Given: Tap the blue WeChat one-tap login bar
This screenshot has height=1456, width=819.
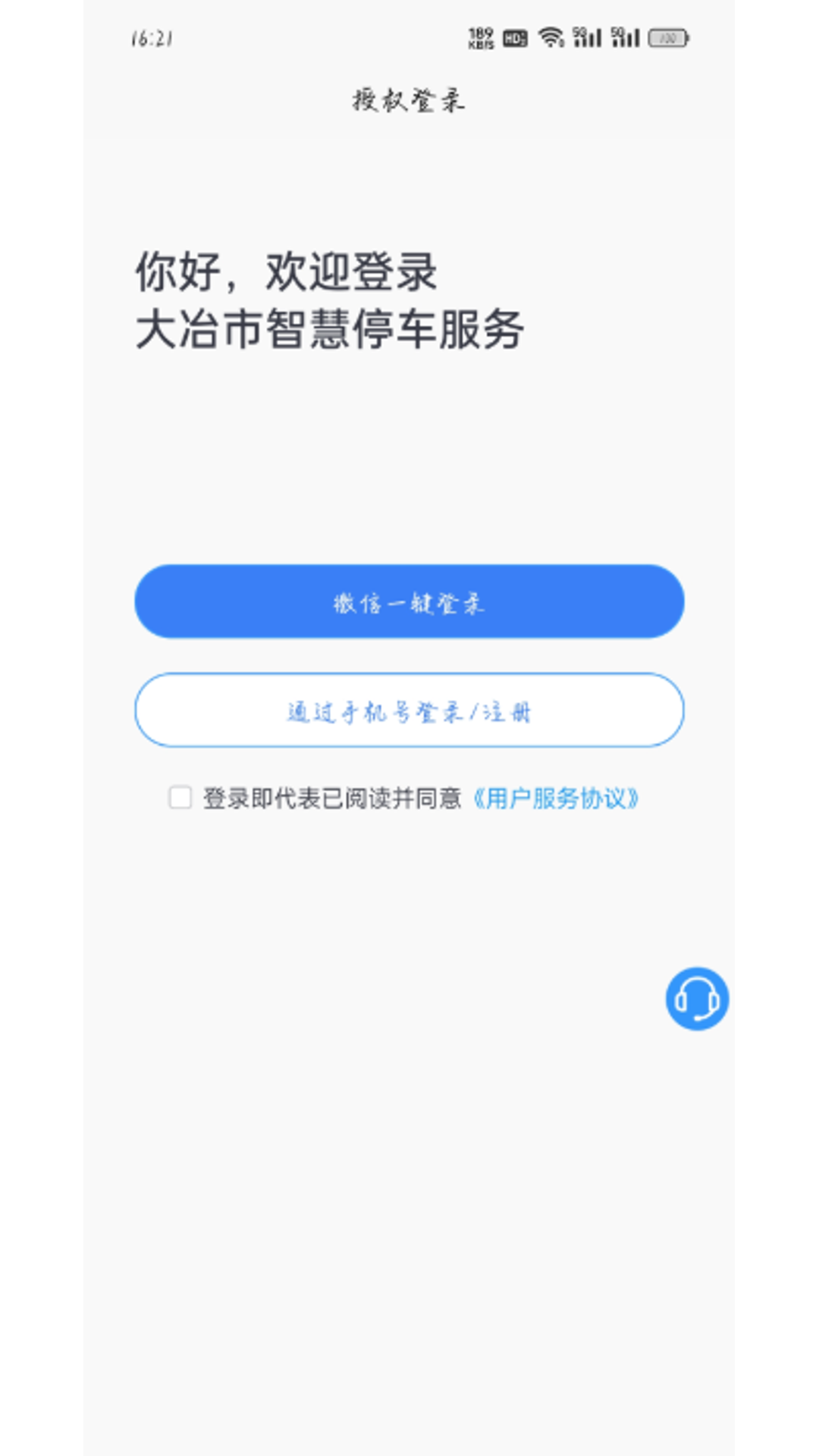Looking at the screenshot, I should coord(409,601).
